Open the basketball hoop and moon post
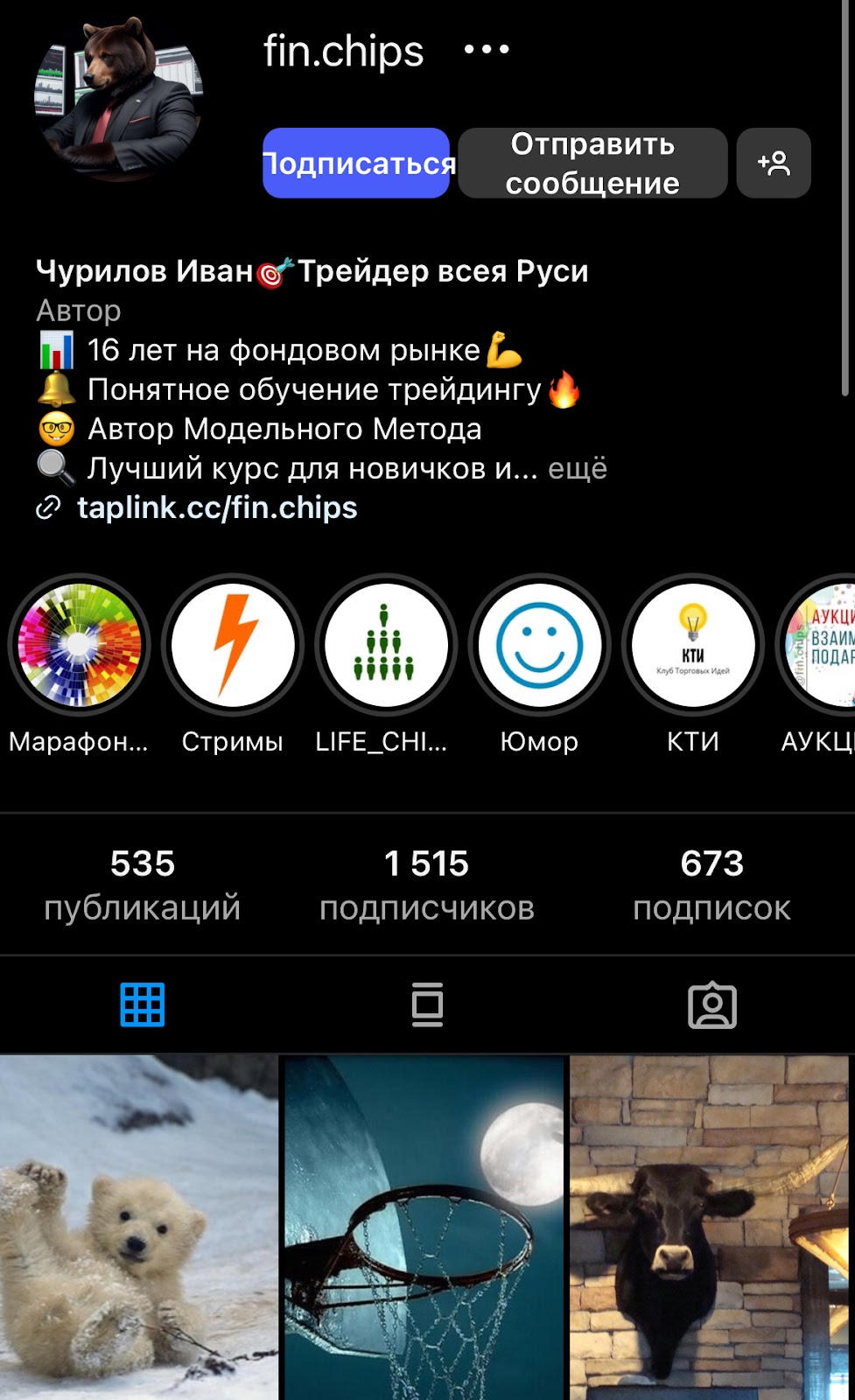 424,1225
